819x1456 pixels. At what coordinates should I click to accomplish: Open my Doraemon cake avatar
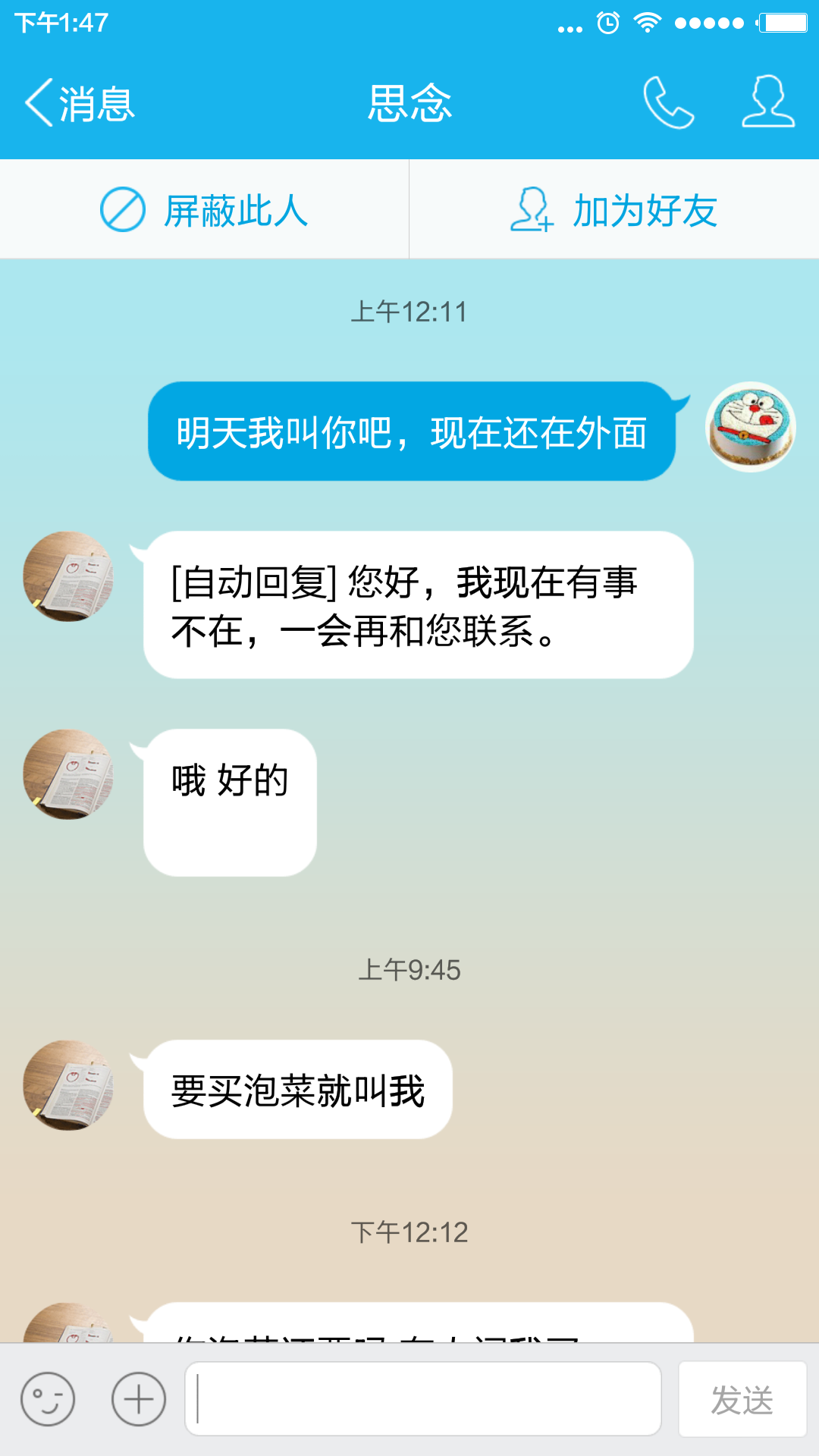pyautogui.click(x=750, y=427)
